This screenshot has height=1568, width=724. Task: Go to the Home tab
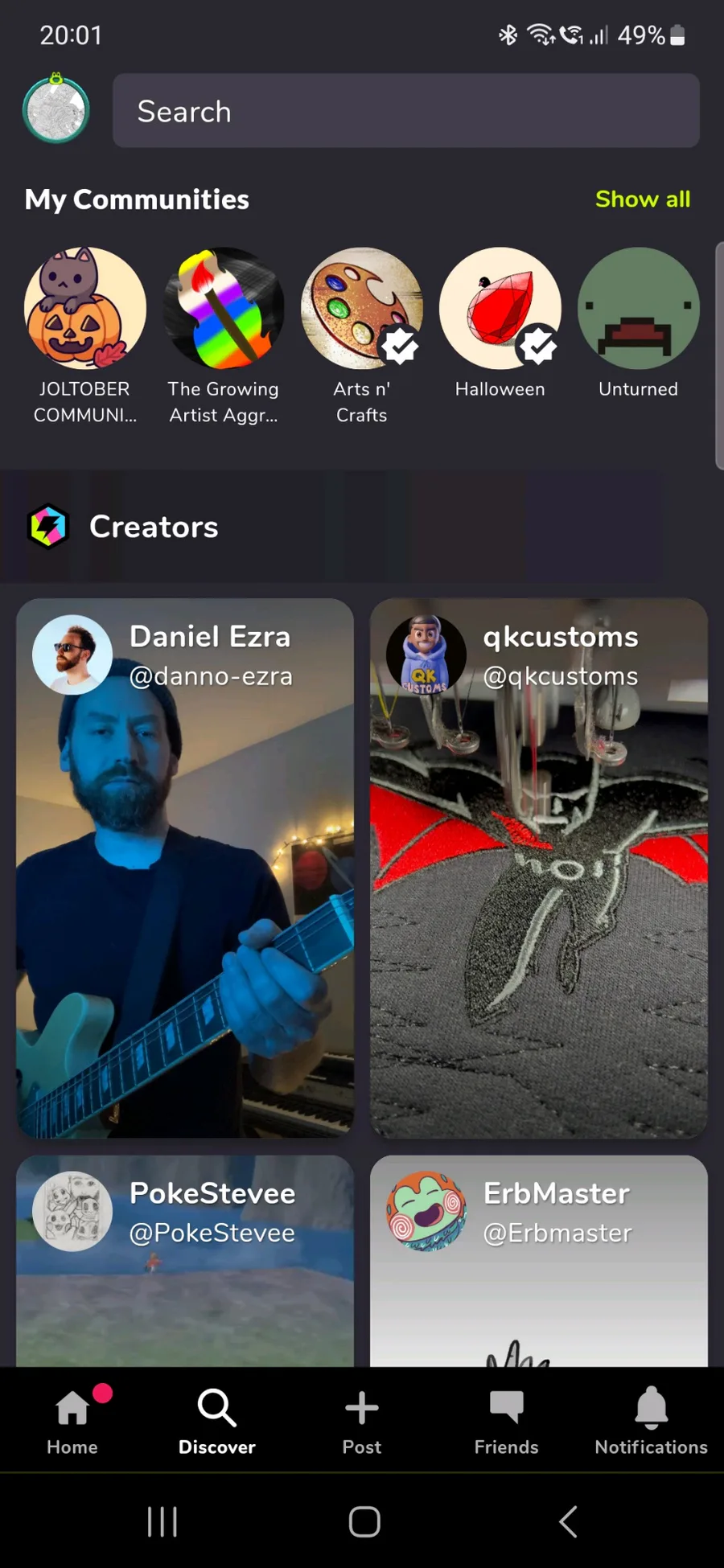click(72, 1421)
